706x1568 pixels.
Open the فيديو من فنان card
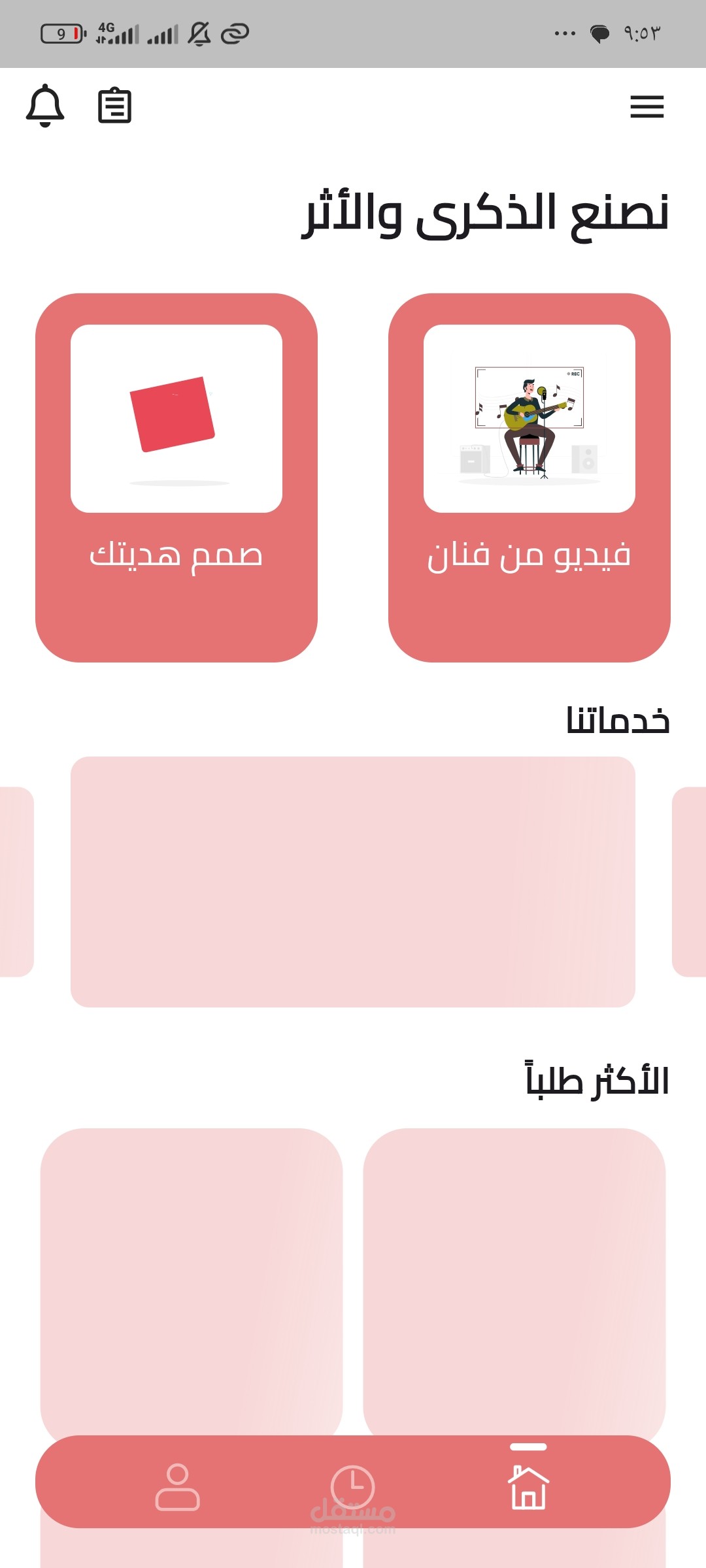point(529,477)
